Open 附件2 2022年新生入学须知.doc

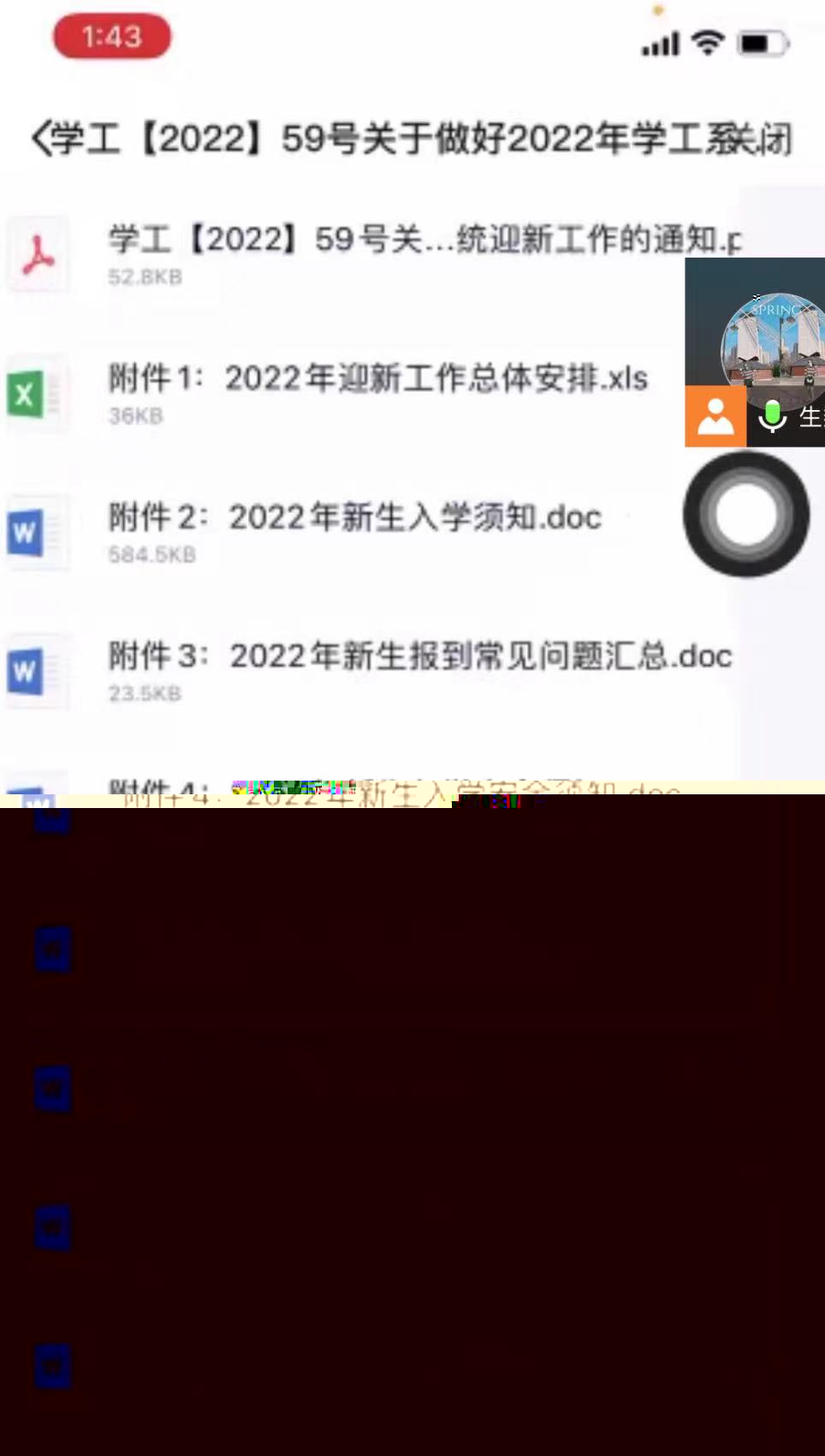(354, 518)
